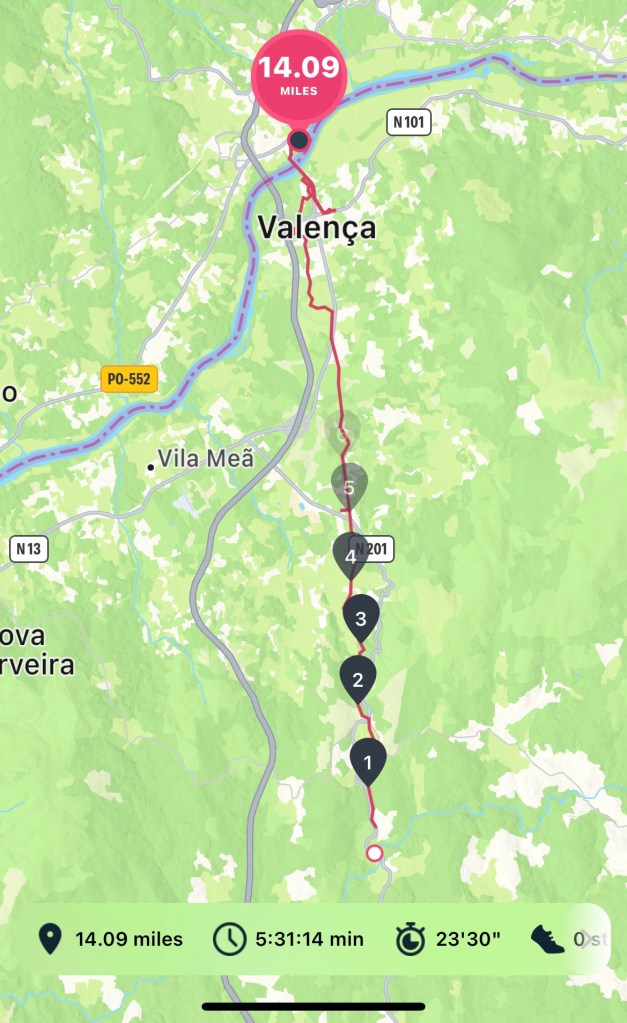Tap the mile 1 marker on route

click(367, 762)
